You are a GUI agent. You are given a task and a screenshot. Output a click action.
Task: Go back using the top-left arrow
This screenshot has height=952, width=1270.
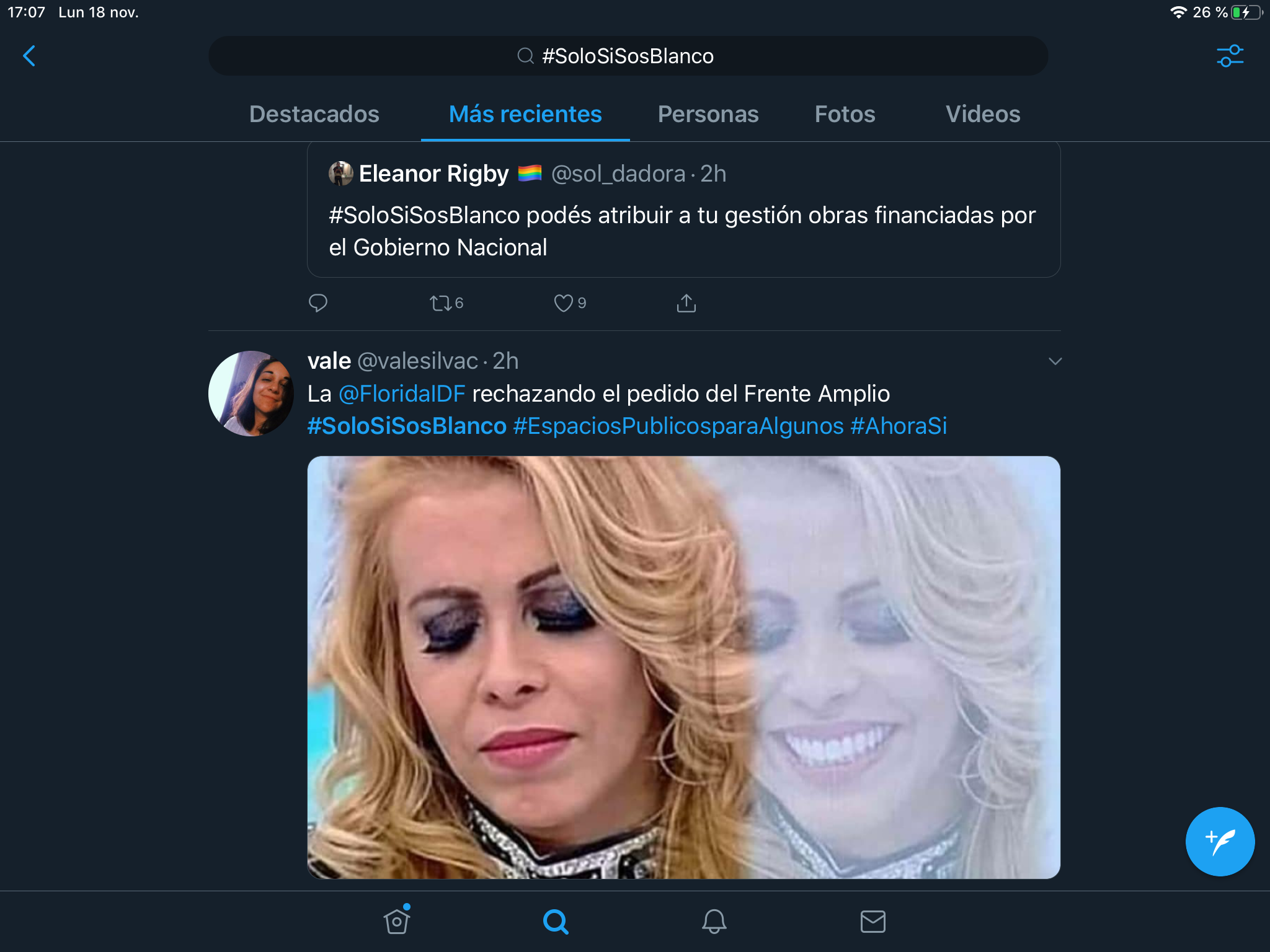tap(29, 56)
